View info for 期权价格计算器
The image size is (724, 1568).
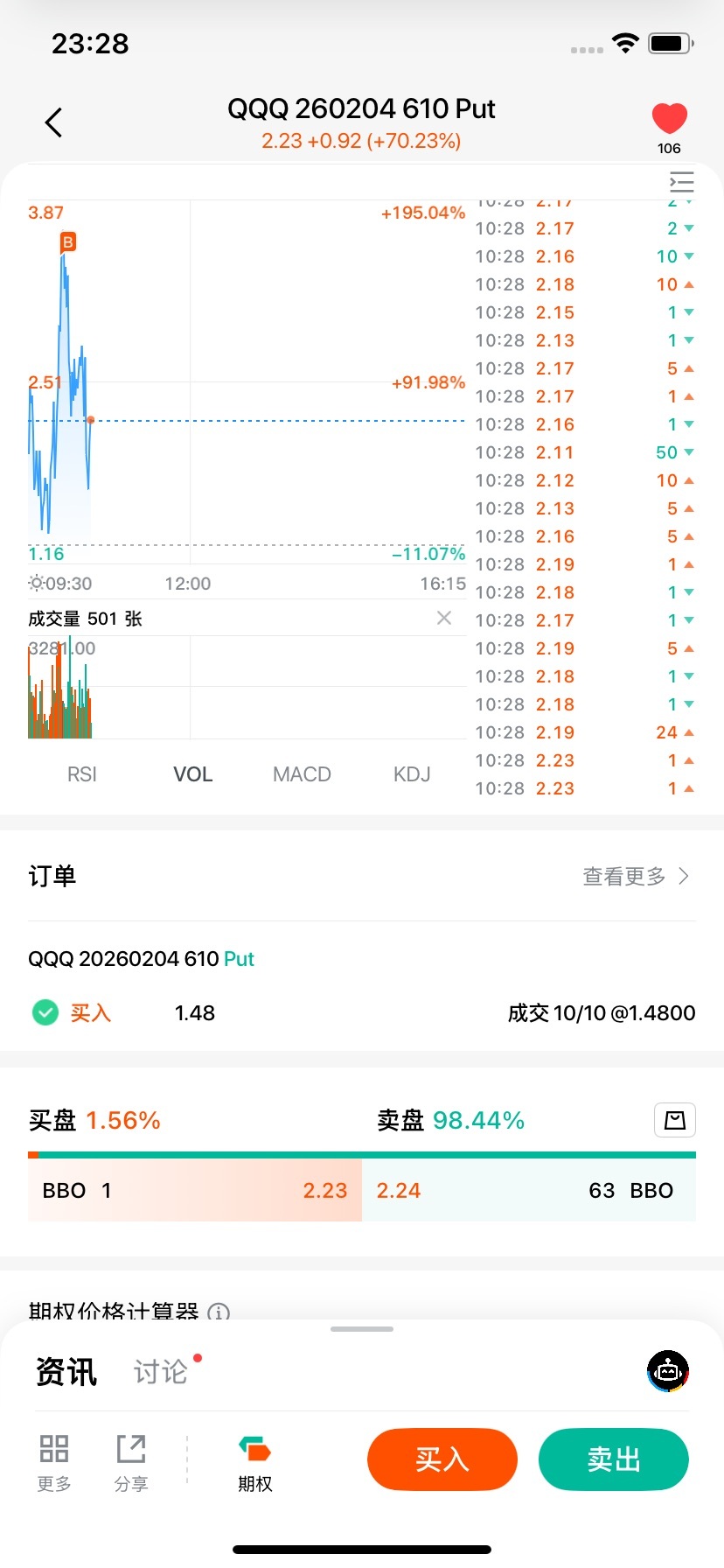[x=219, y=1312]
